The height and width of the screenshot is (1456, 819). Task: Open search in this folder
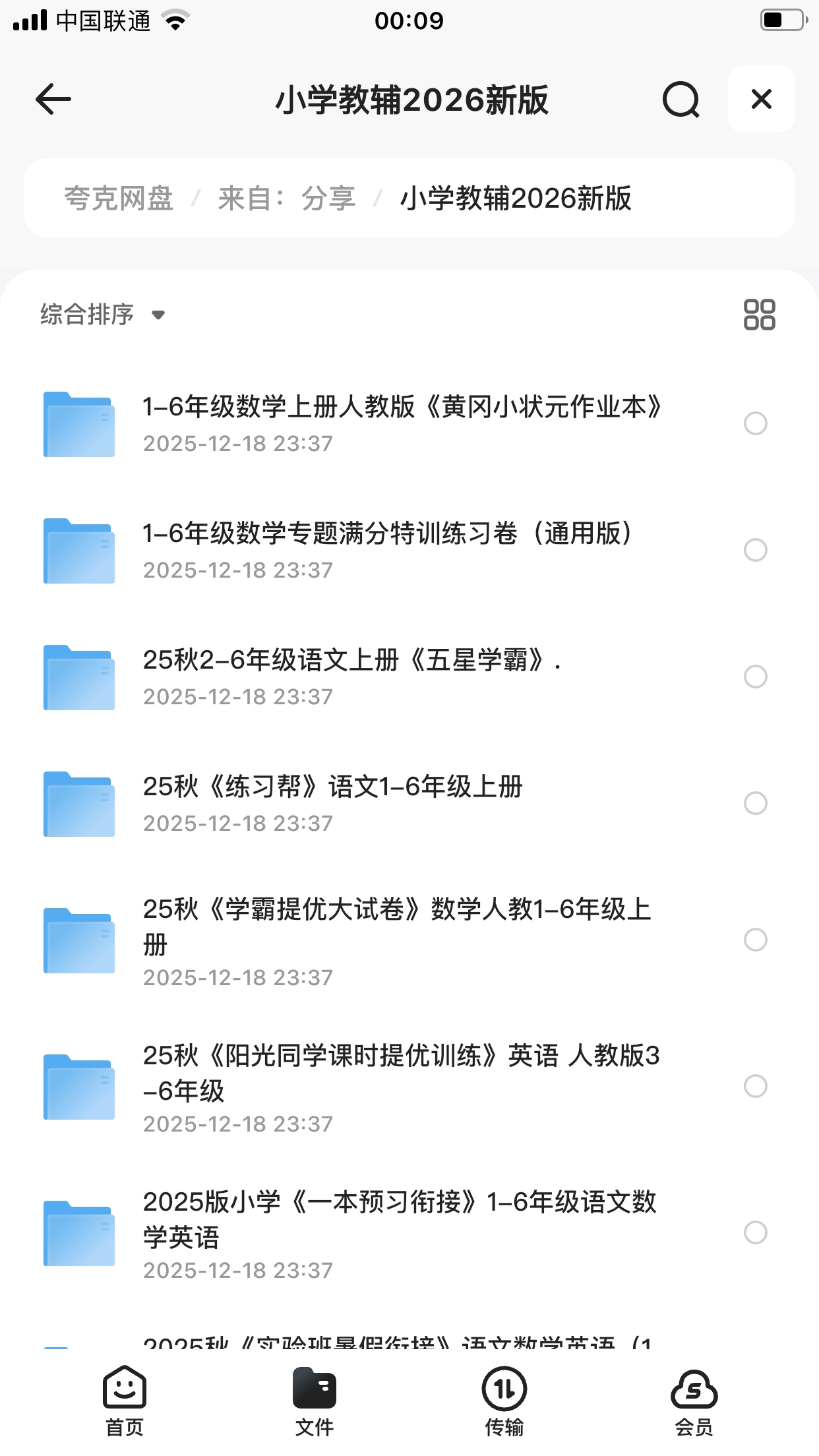pos(681,100)
